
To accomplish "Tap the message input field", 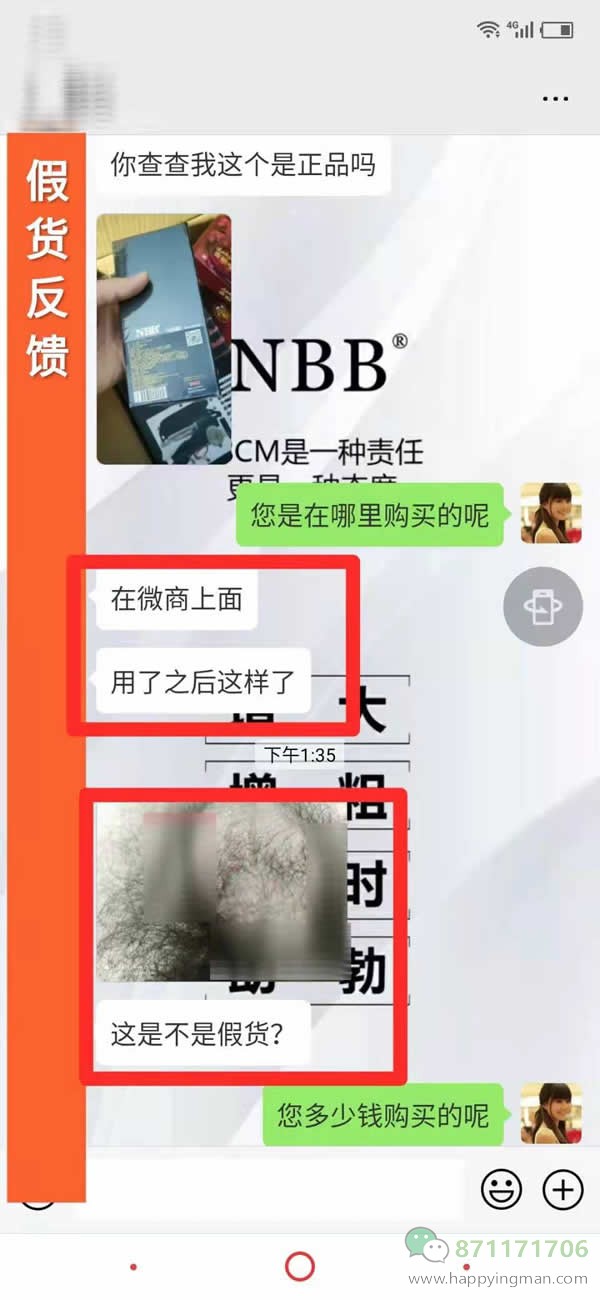I will coord(270,1189).
